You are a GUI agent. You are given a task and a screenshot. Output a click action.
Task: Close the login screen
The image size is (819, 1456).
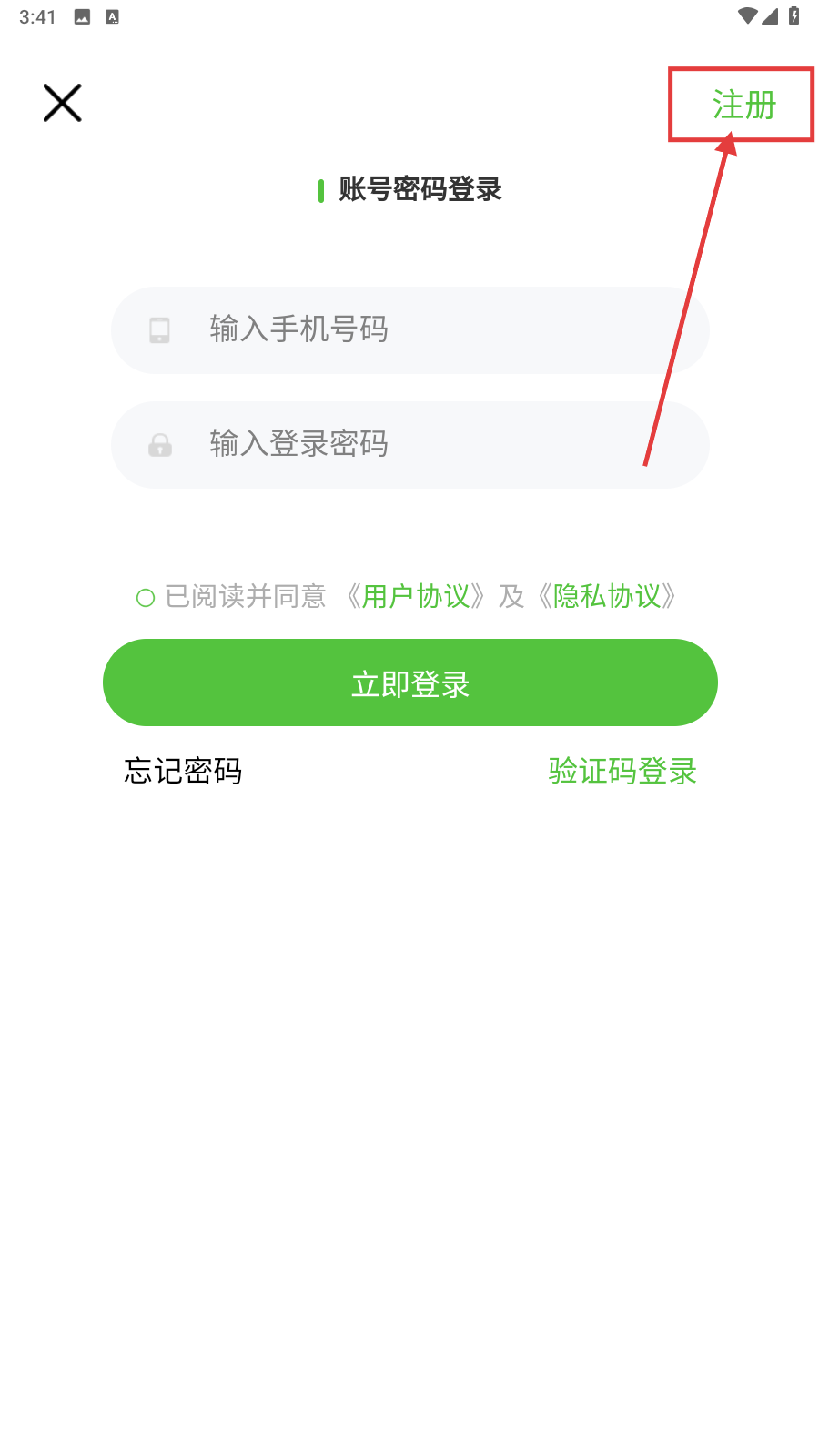tap(62, 103)
